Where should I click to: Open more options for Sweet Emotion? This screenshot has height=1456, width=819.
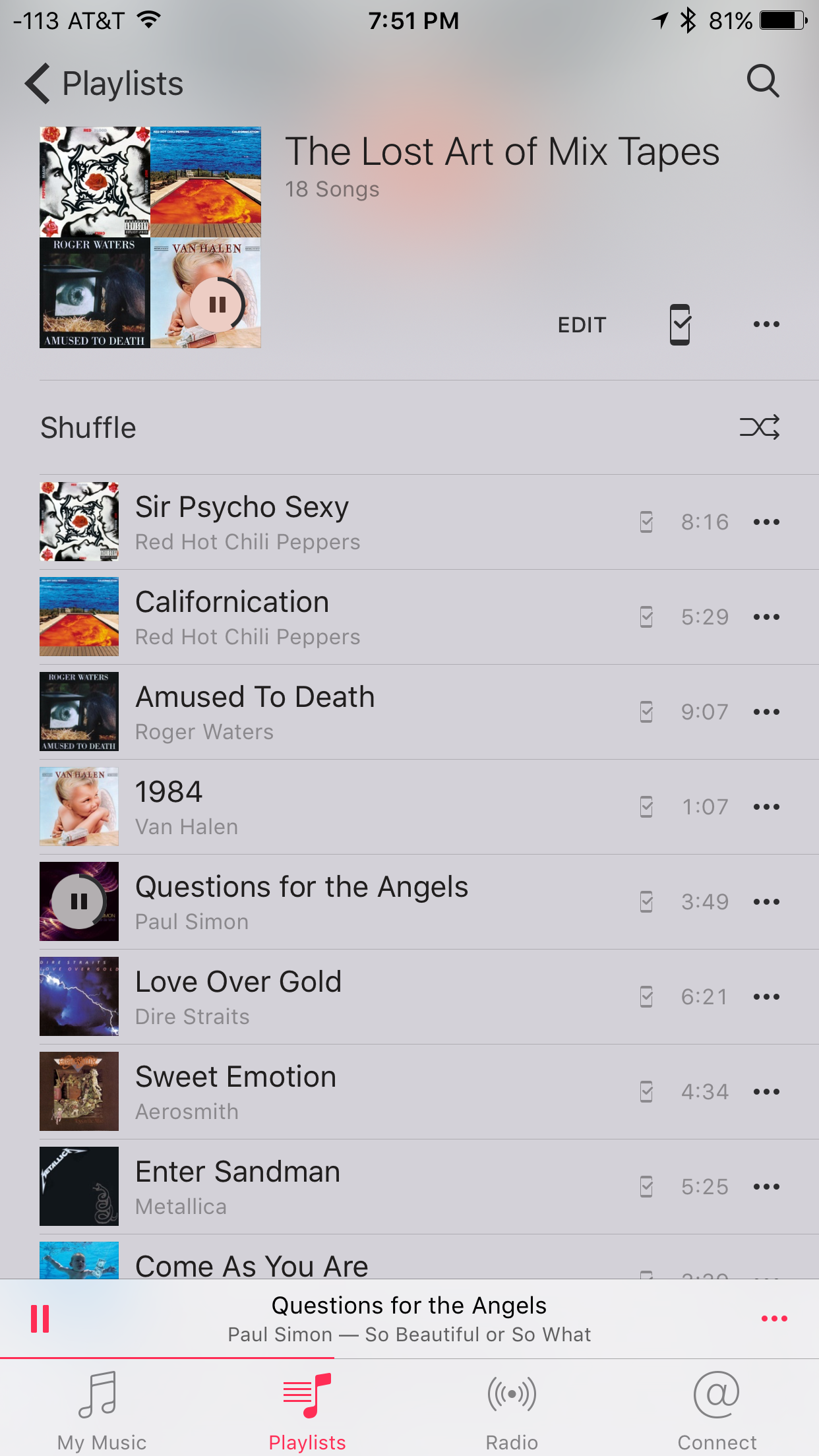pos(766,1092)
